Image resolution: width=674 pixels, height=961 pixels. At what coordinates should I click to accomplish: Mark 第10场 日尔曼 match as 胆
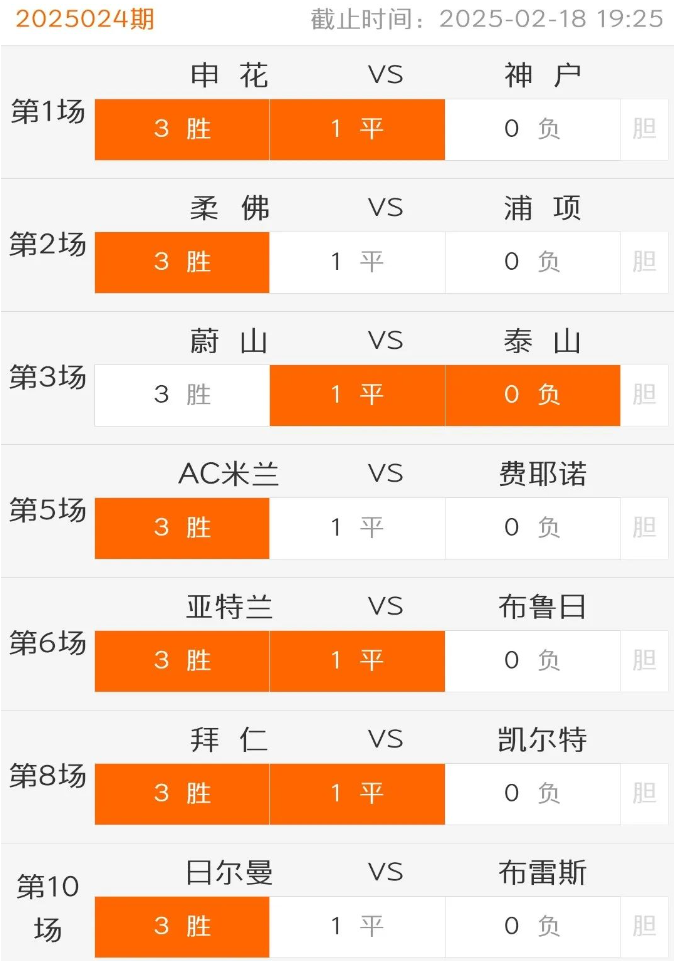coord(644,926)
